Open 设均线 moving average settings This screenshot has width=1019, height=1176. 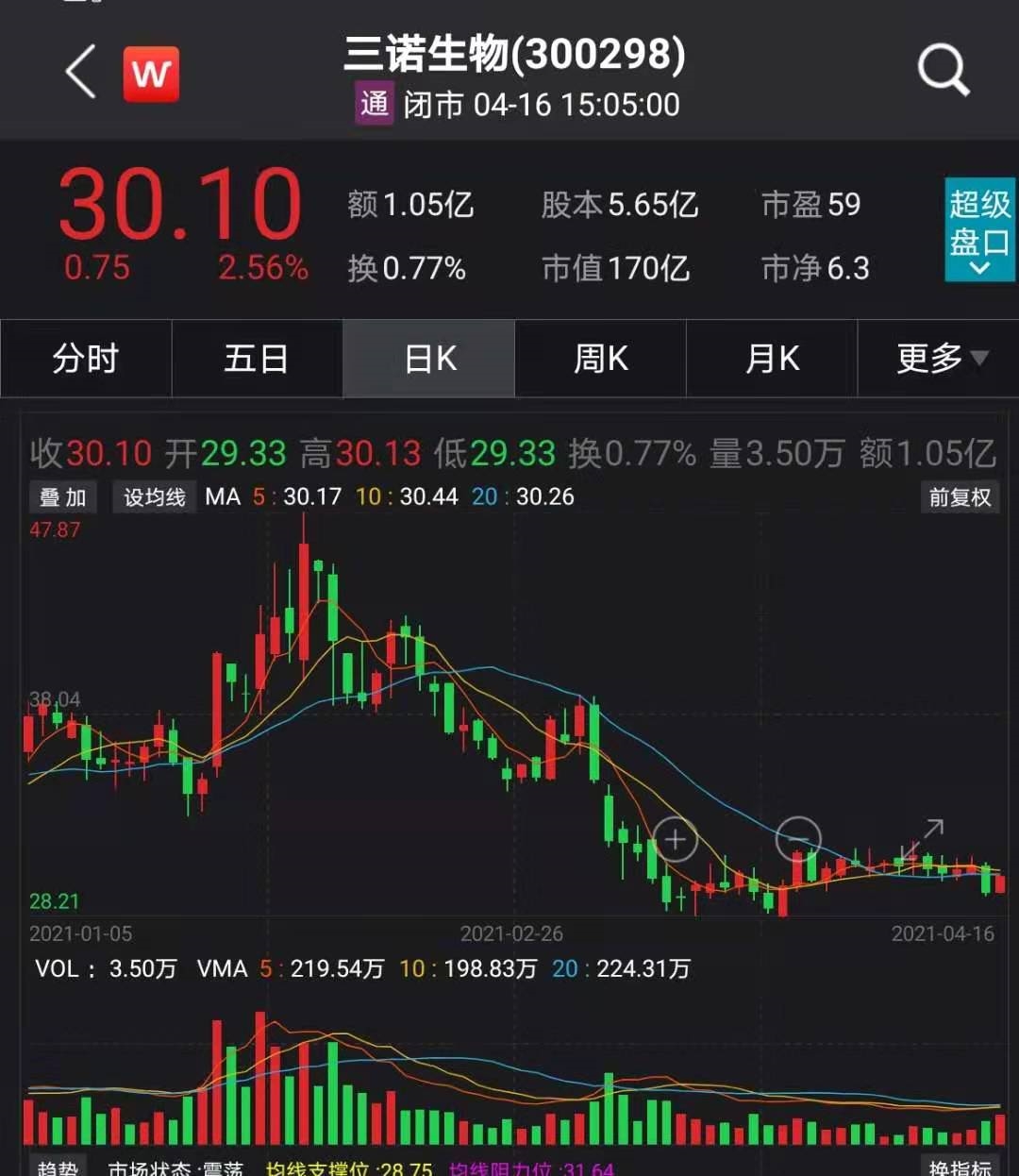coord(155,497)
